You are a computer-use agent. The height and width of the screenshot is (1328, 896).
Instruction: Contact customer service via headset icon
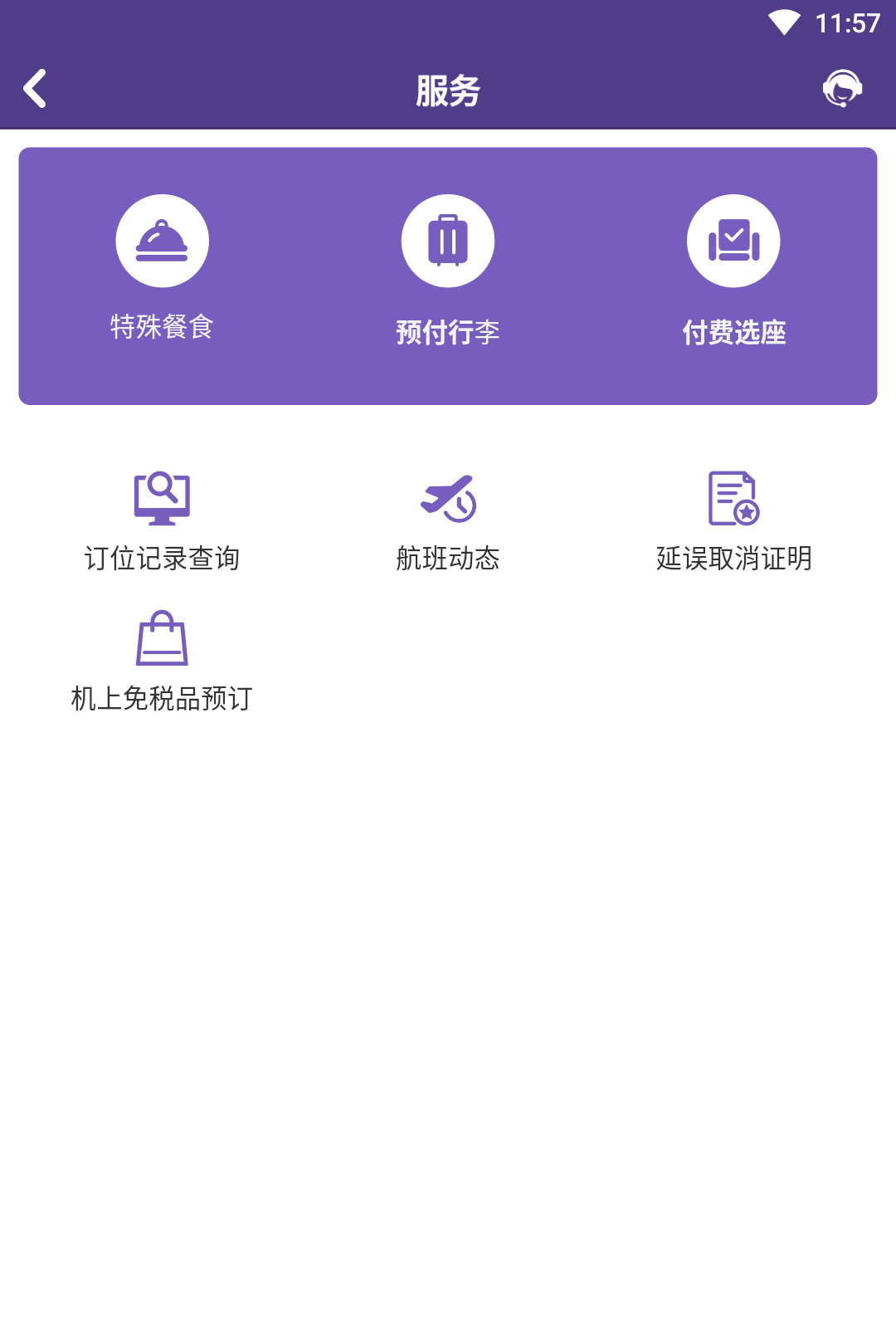[x=842, y=89]
